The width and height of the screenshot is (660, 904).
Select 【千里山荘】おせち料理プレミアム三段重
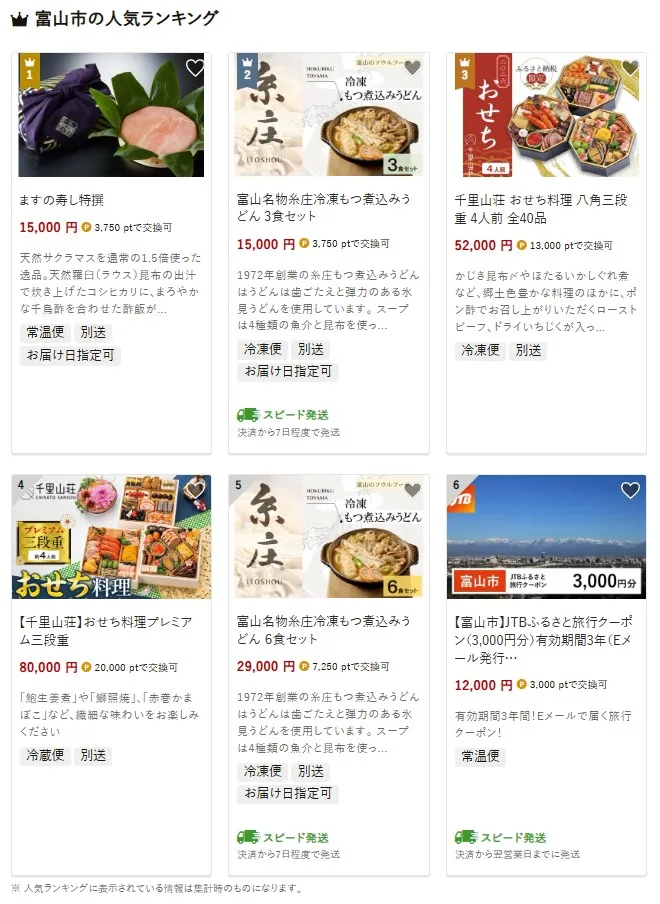point(105,630)
